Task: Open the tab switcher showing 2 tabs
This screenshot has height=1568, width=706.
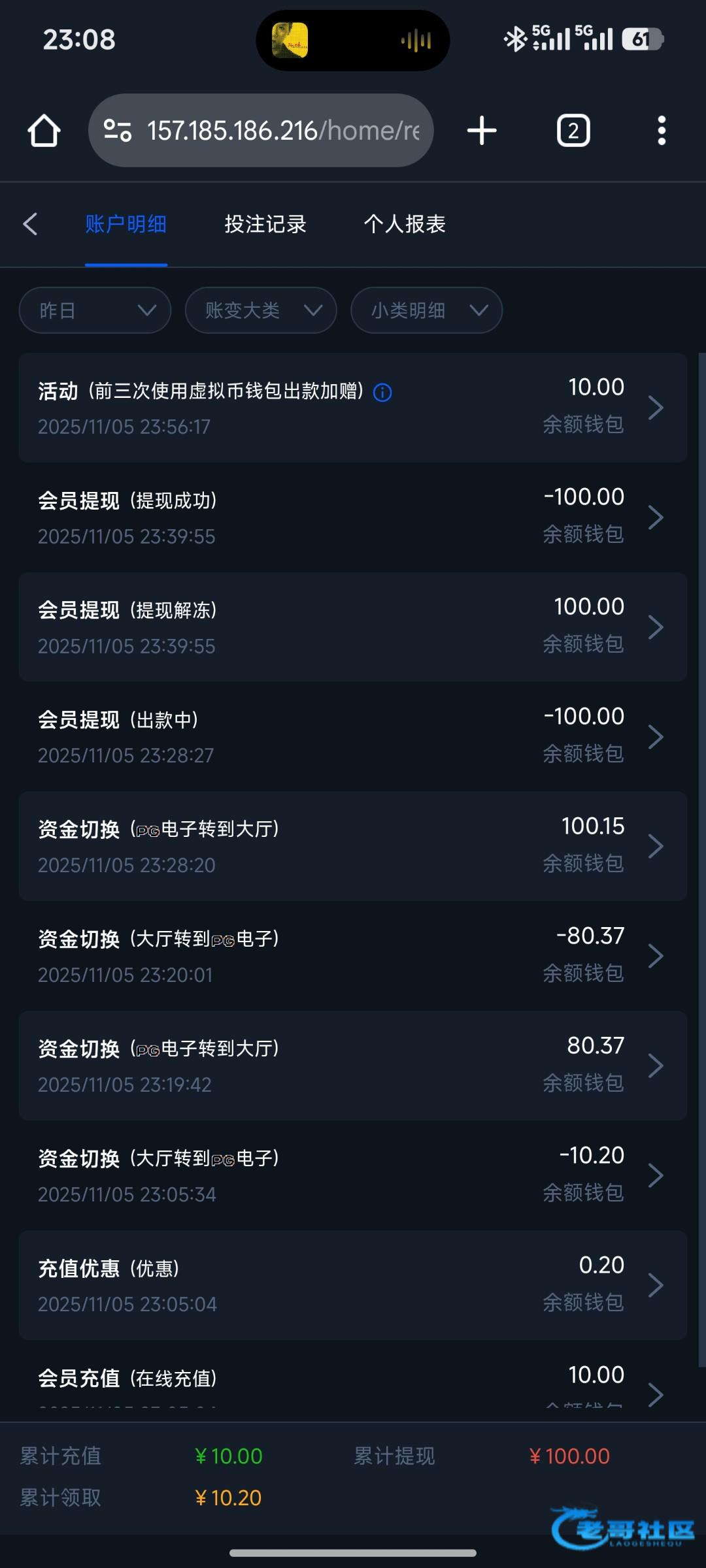Action: [573, 131]
